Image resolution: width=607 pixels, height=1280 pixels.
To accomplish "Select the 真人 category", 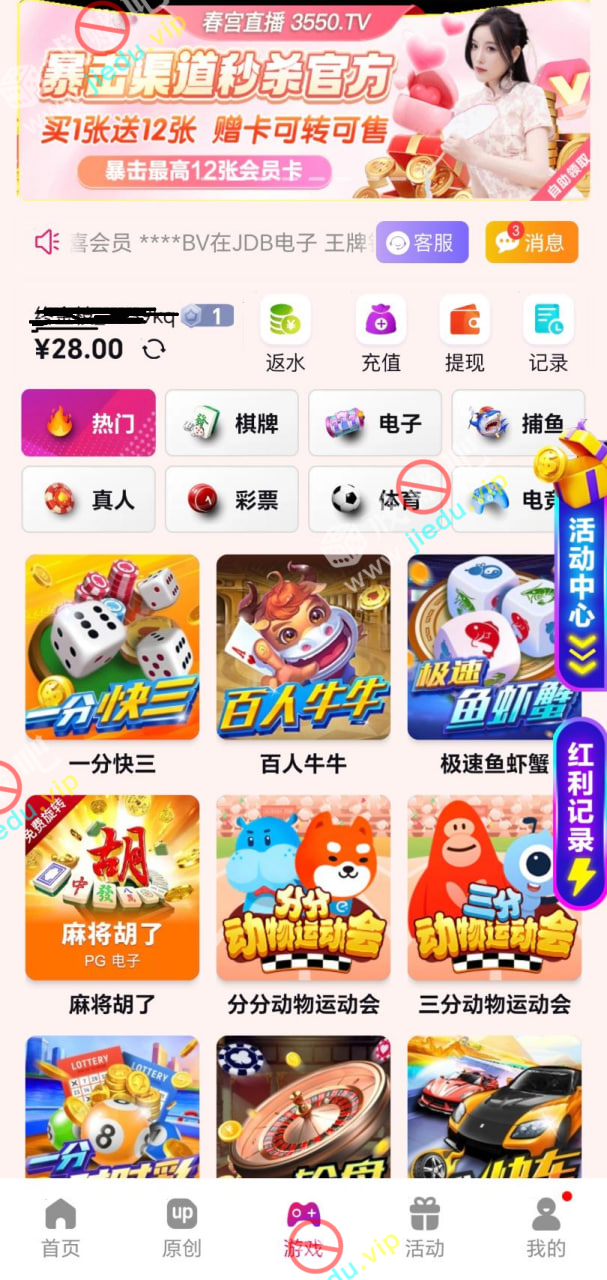I will click(88, 499).
